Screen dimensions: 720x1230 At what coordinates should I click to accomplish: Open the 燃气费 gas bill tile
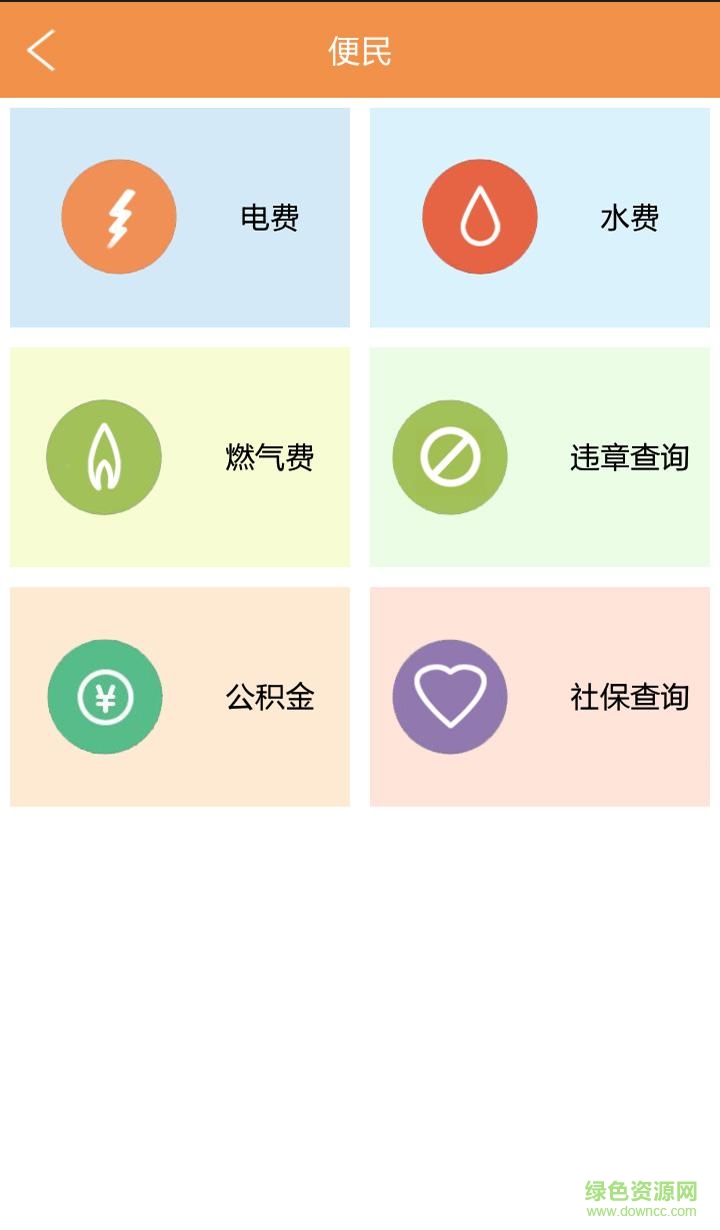point(180,457)
